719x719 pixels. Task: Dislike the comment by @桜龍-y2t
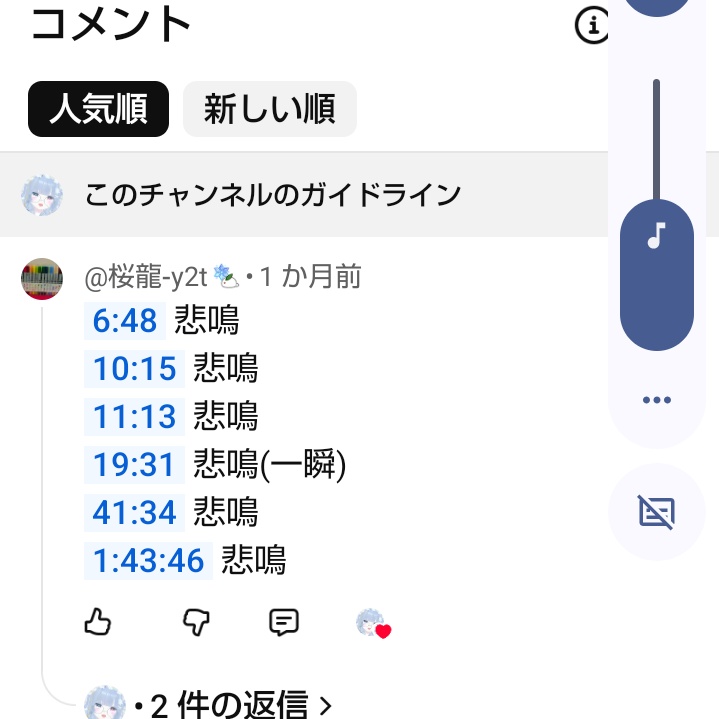[x=197, y=623]
